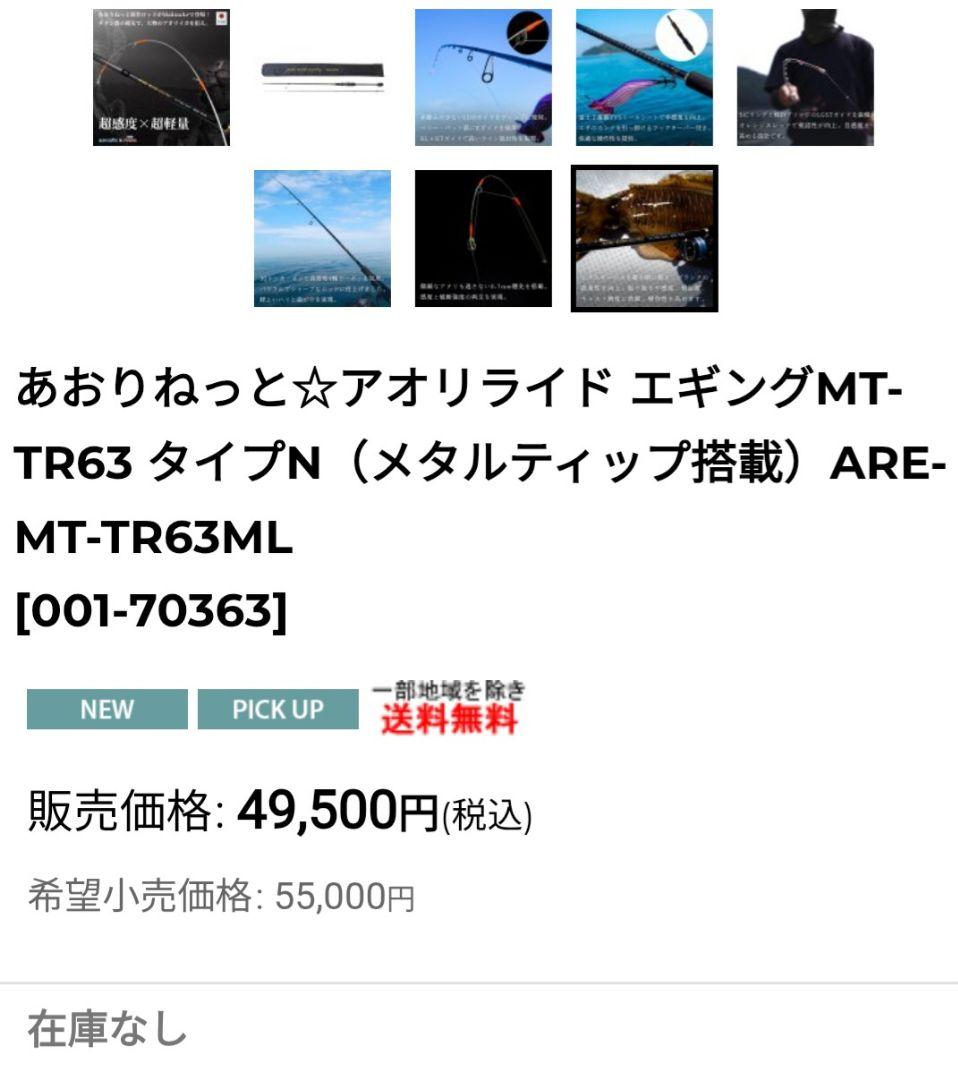View the highlighted caught squid thumbnail

[x=644, y=240]
